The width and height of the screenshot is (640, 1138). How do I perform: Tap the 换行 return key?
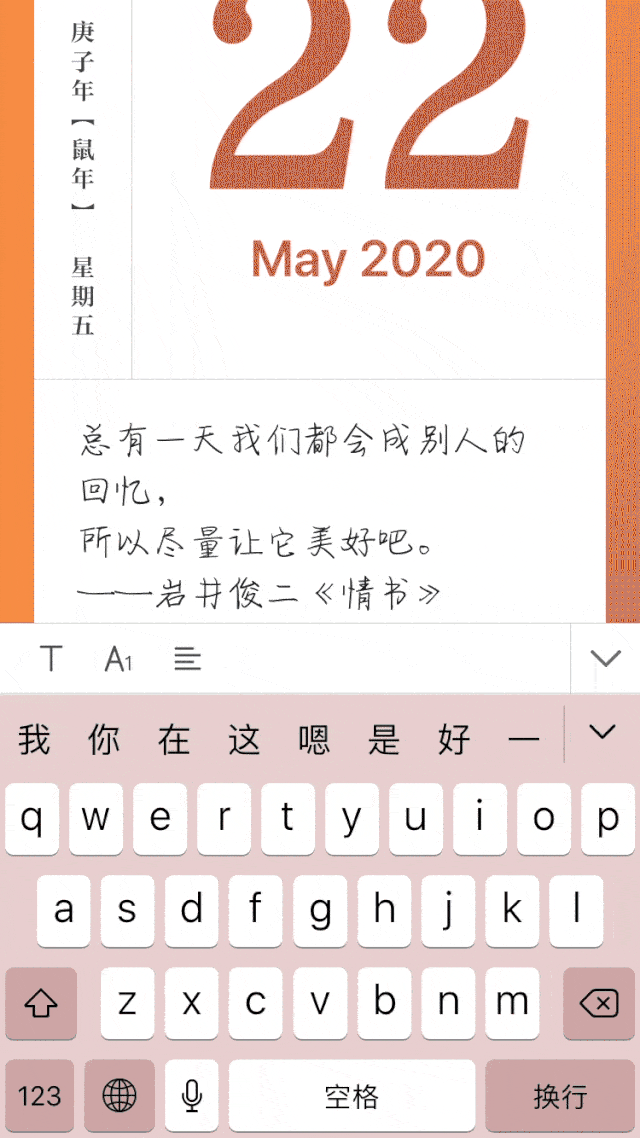point(560,1096)
